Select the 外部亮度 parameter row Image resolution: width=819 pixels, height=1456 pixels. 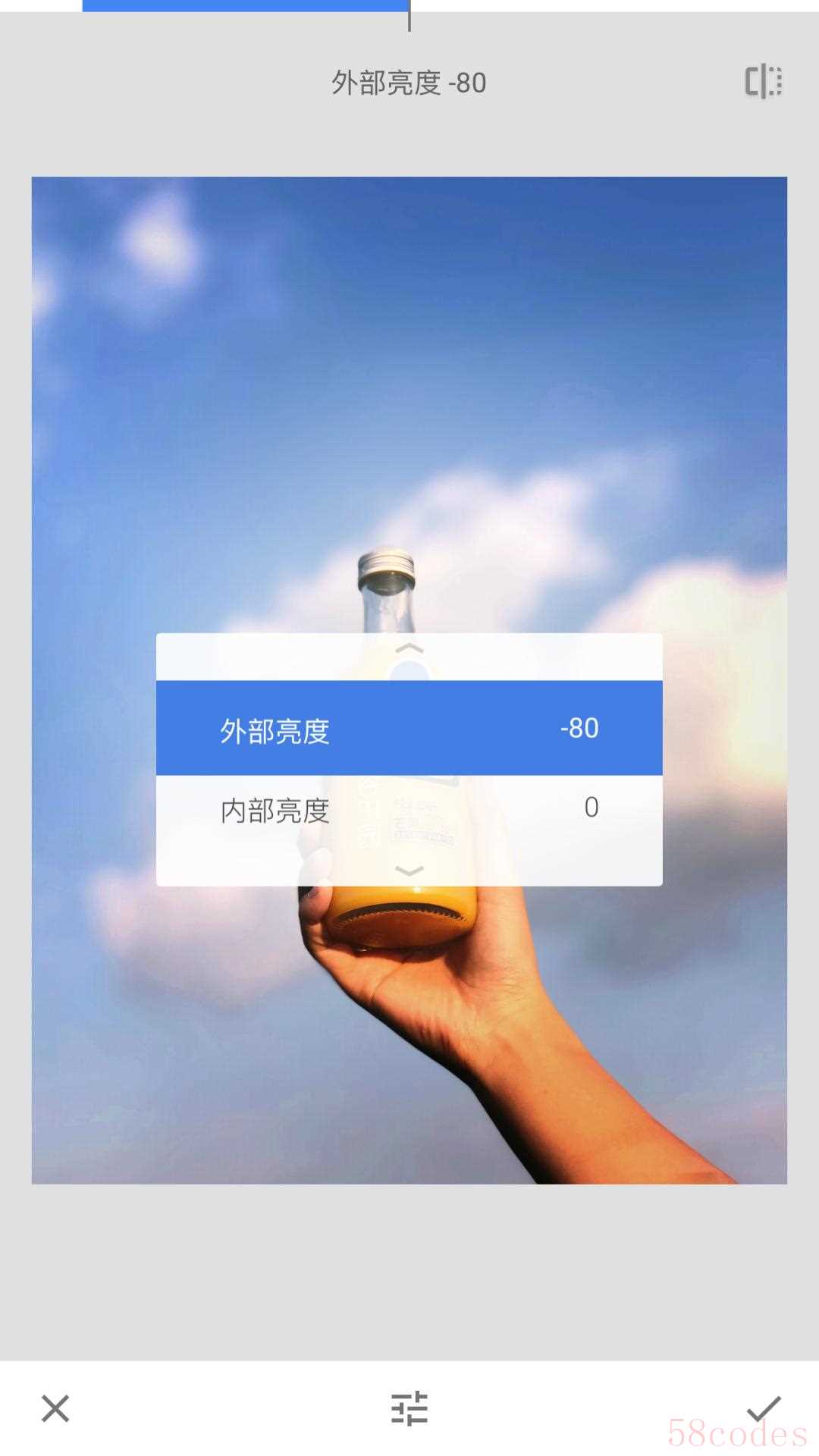coord(409,728)
